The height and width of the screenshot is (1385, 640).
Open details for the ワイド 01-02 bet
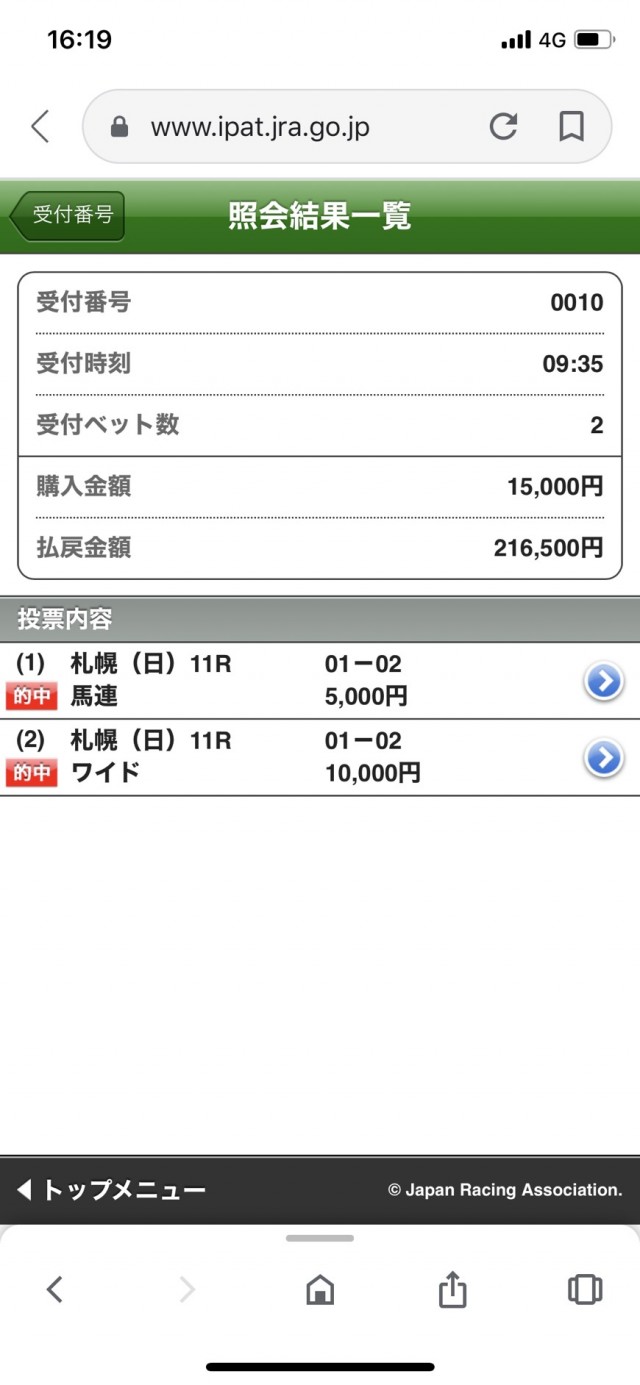click(603, 760)
